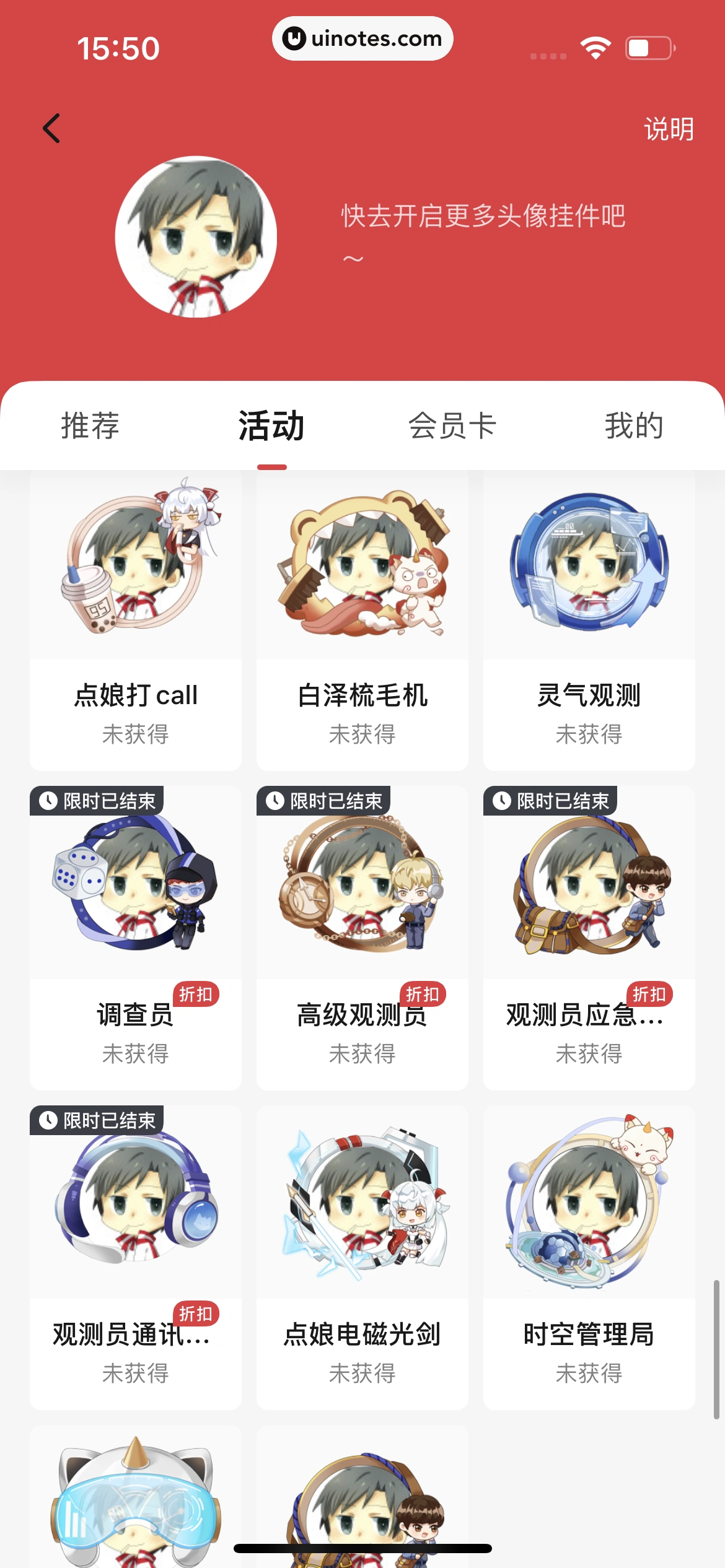Open the 灵气观测 pendant preview
The image size is (725, 1568).
[589, 570]
